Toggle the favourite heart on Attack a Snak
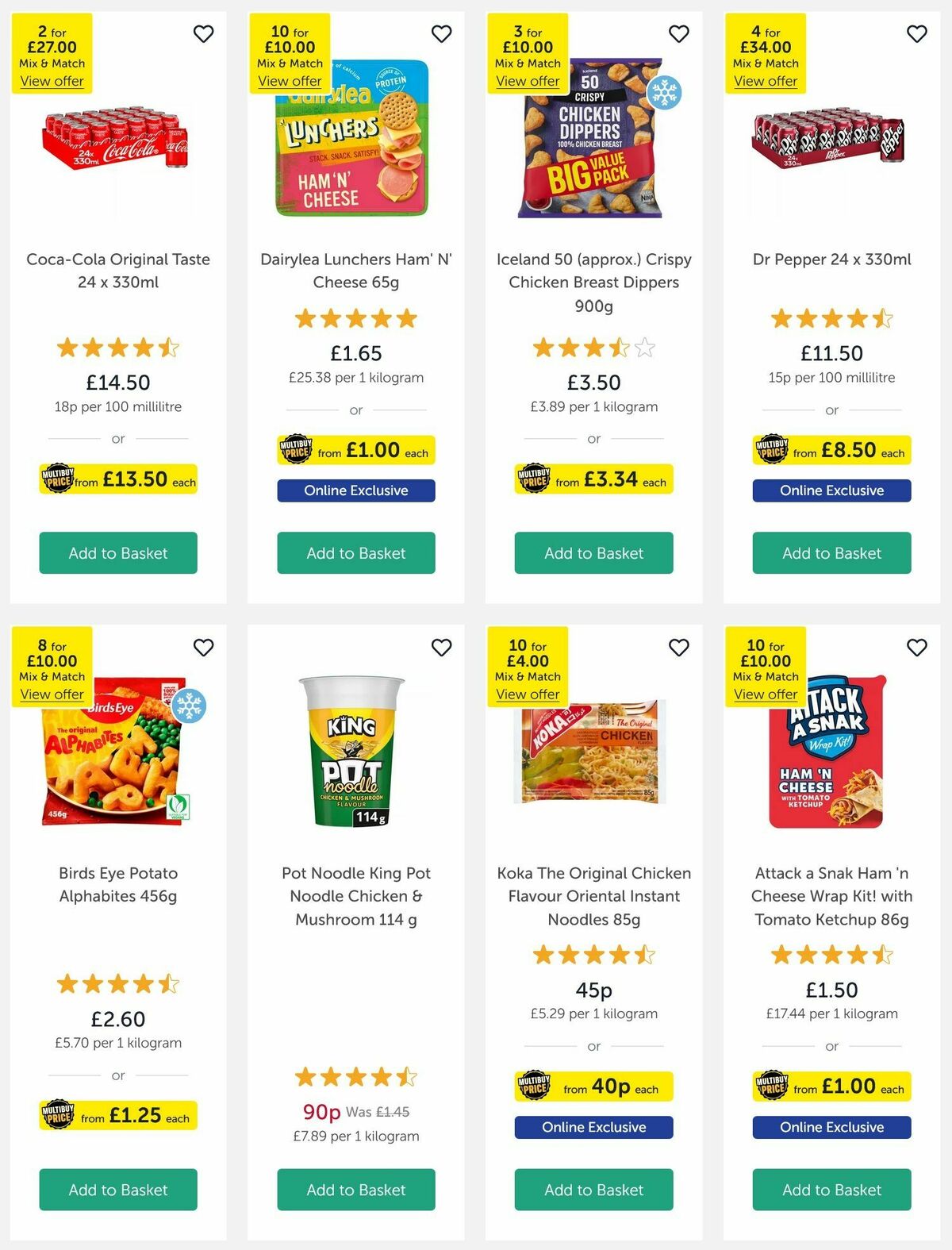The width and height of the screenshot is (952, 1250). pyautogui.click(x=917, y=647)
